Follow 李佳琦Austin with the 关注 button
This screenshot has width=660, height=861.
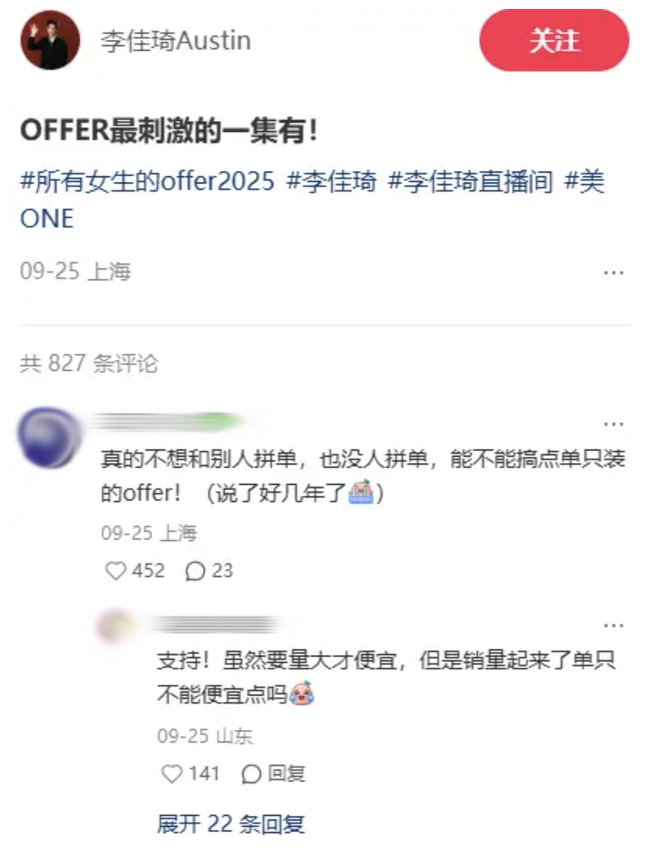pyautogui.click(x=554, y=41)
